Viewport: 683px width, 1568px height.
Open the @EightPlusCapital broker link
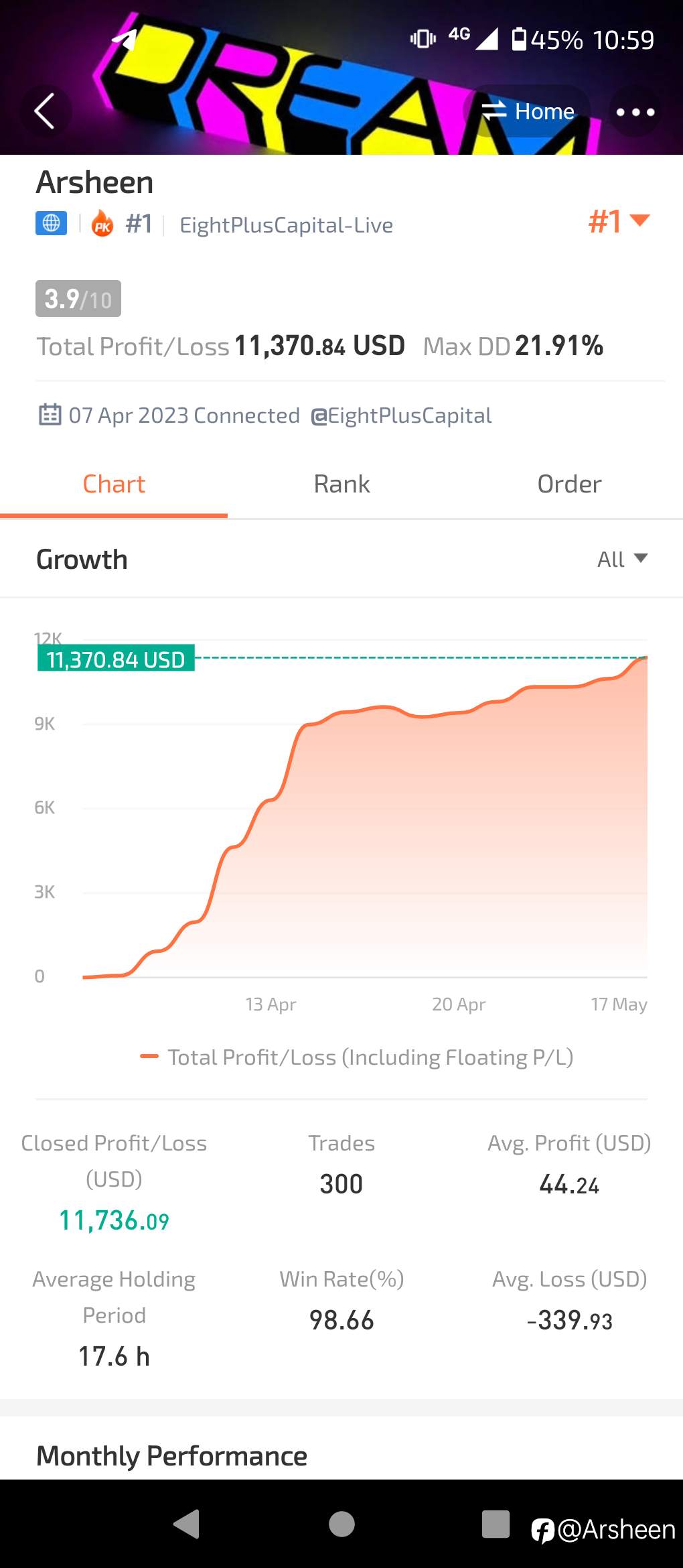pyautogui.click(x=401, y=415)
